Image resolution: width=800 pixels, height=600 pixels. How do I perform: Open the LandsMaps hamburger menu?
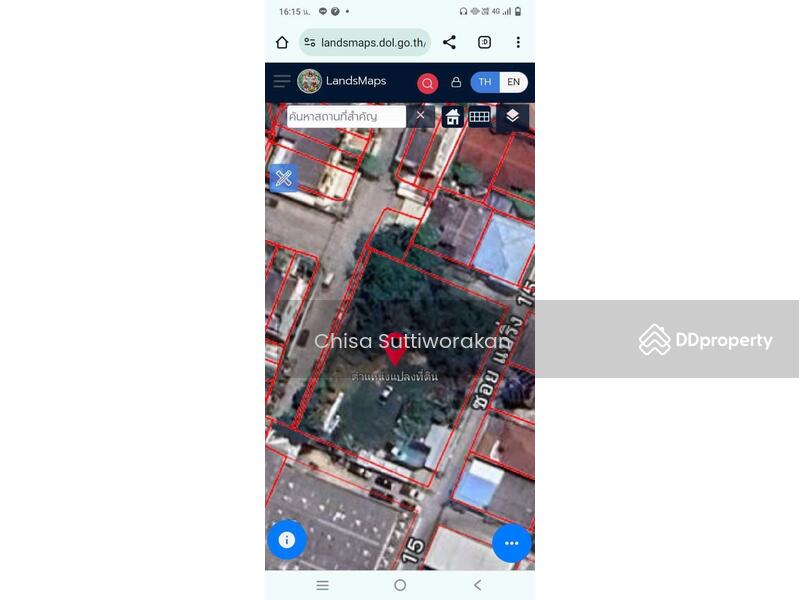282,81
